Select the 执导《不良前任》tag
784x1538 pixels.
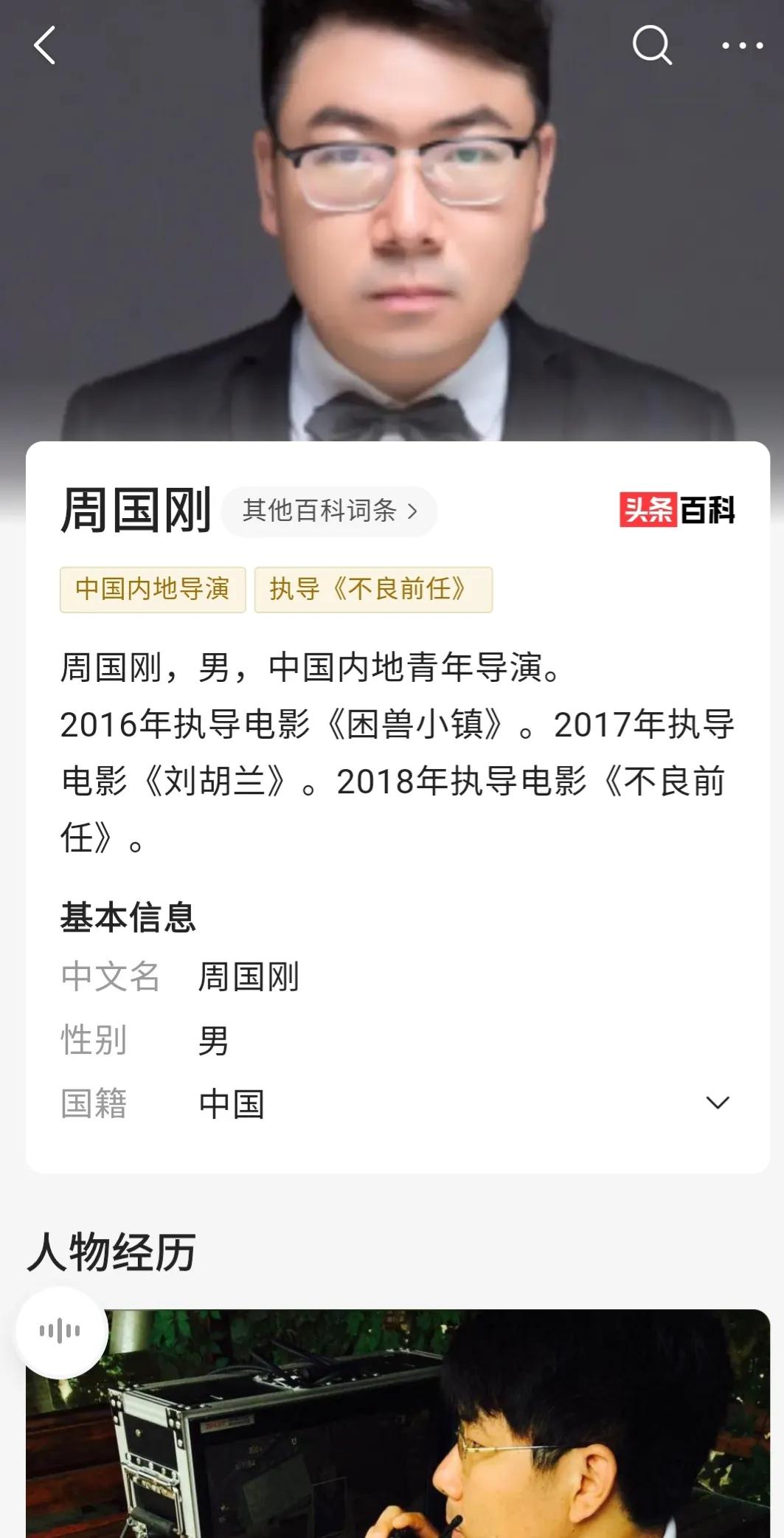coord(372,589)
